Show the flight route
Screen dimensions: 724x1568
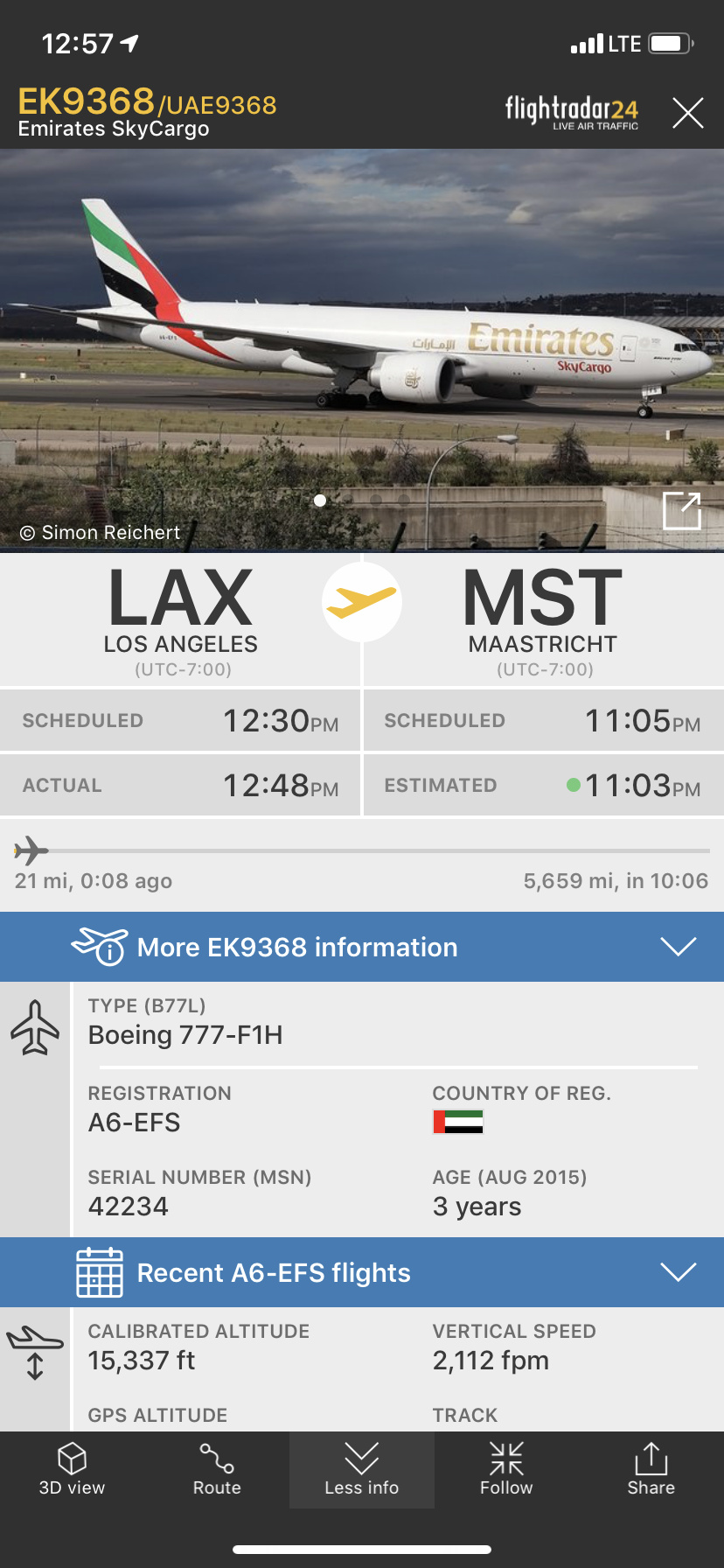217,1470
